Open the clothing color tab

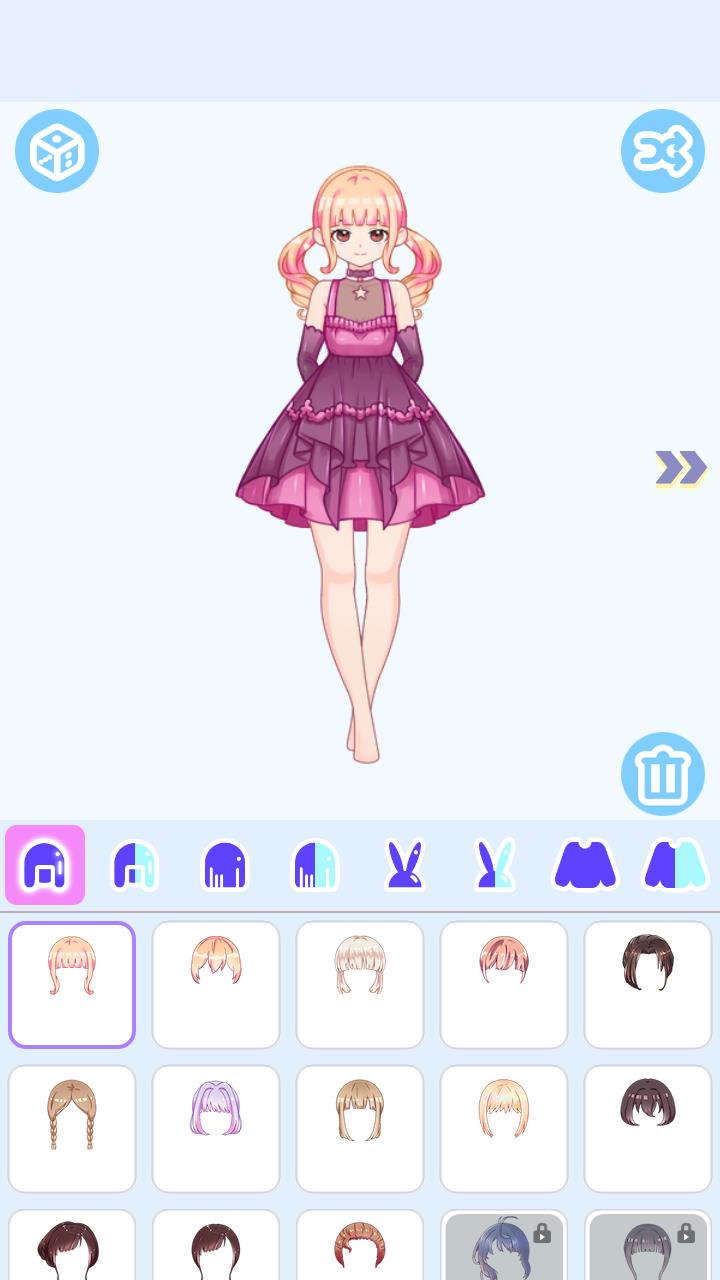pos(675,865)
